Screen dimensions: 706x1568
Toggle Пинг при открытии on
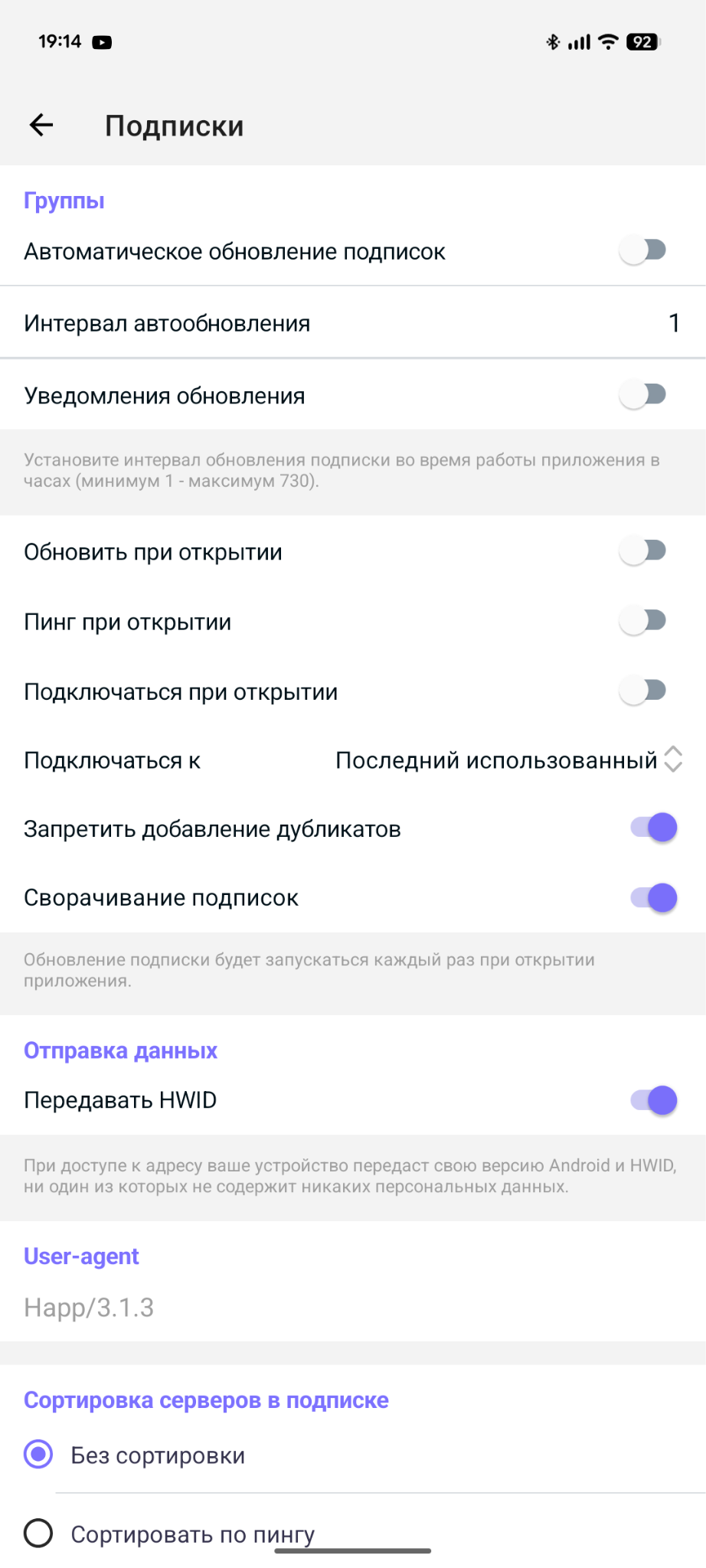[x=643, y=621]
